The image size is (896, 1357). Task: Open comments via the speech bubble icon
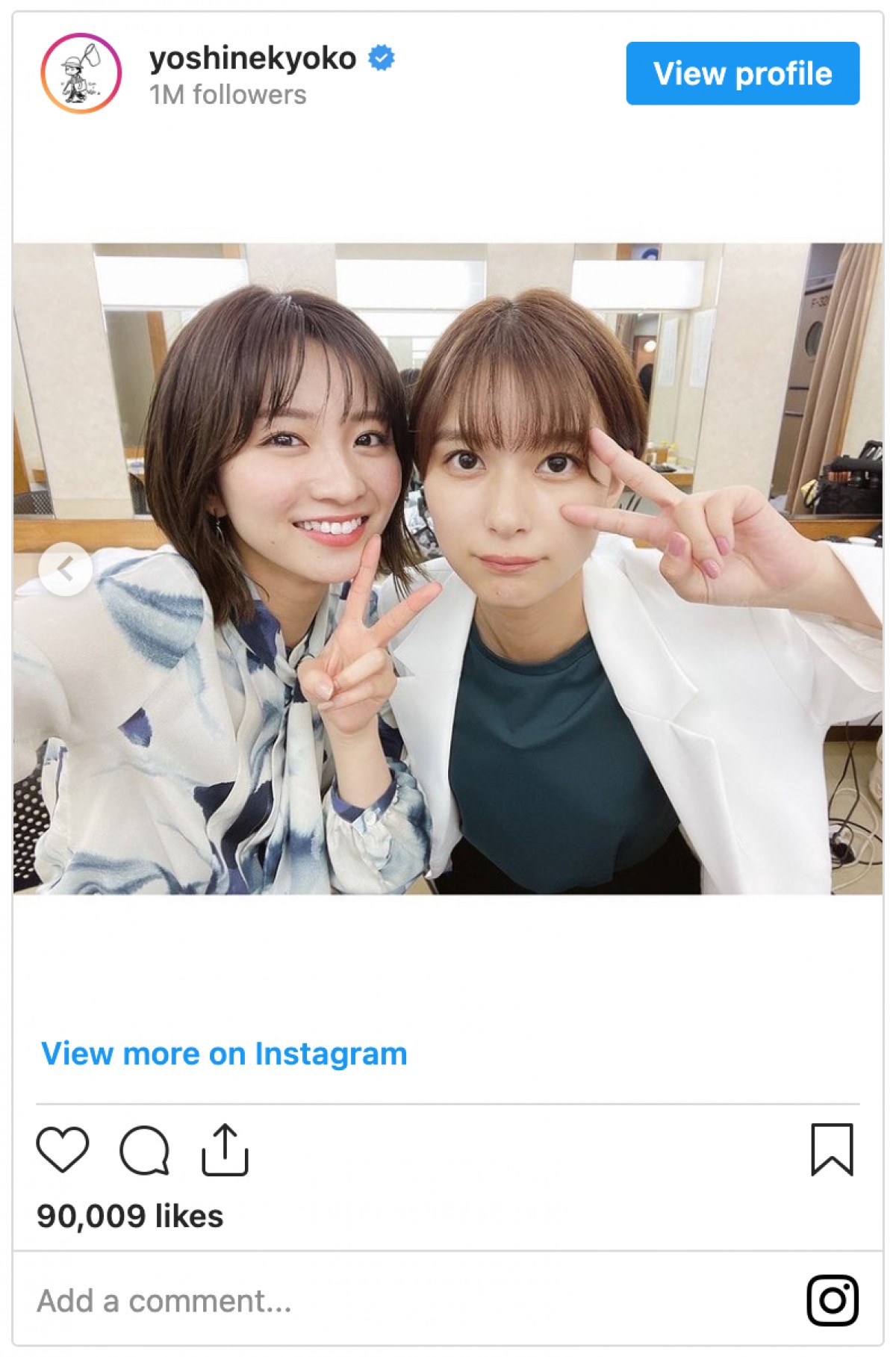pyautogui.click(x=144, y=1150)
